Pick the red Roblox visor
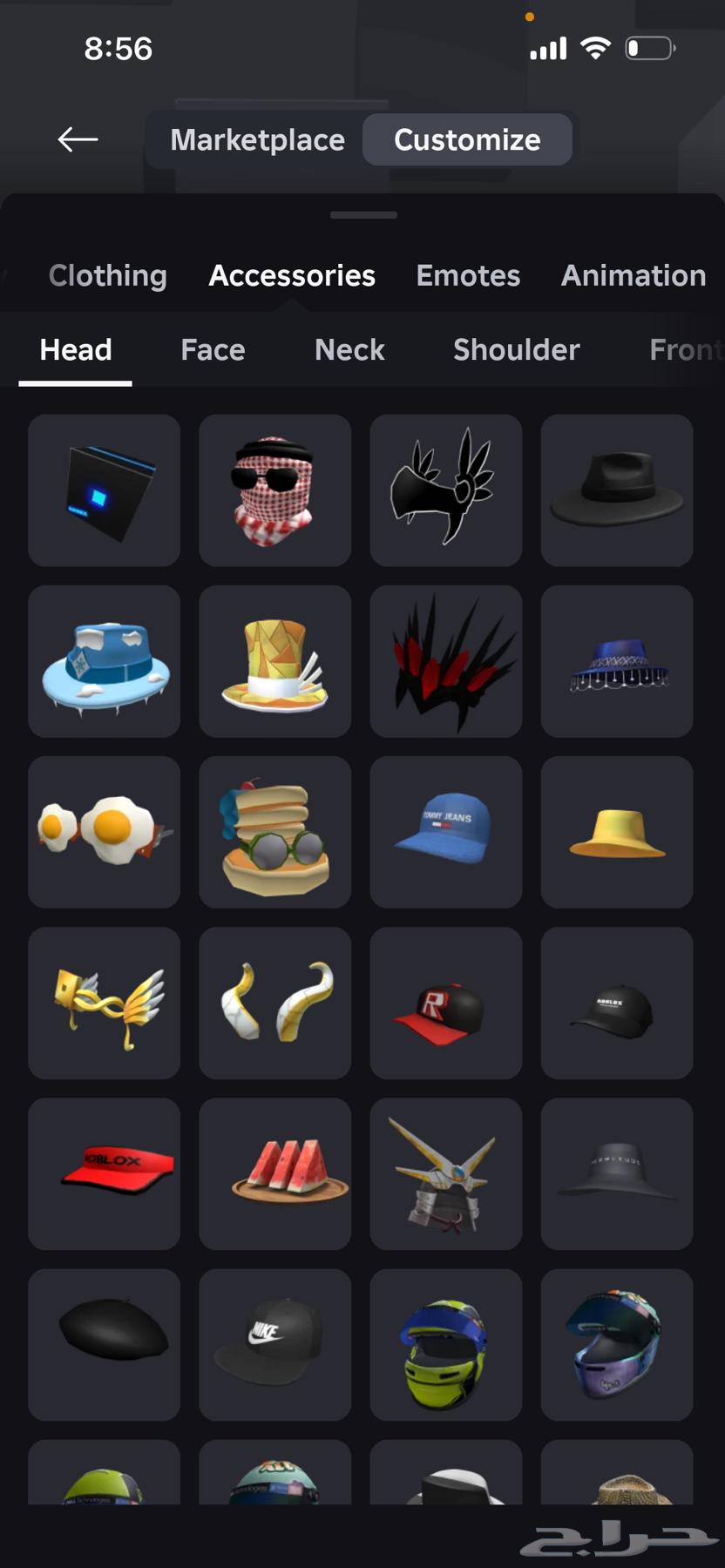725x1568 pixels. point(104,1173)
